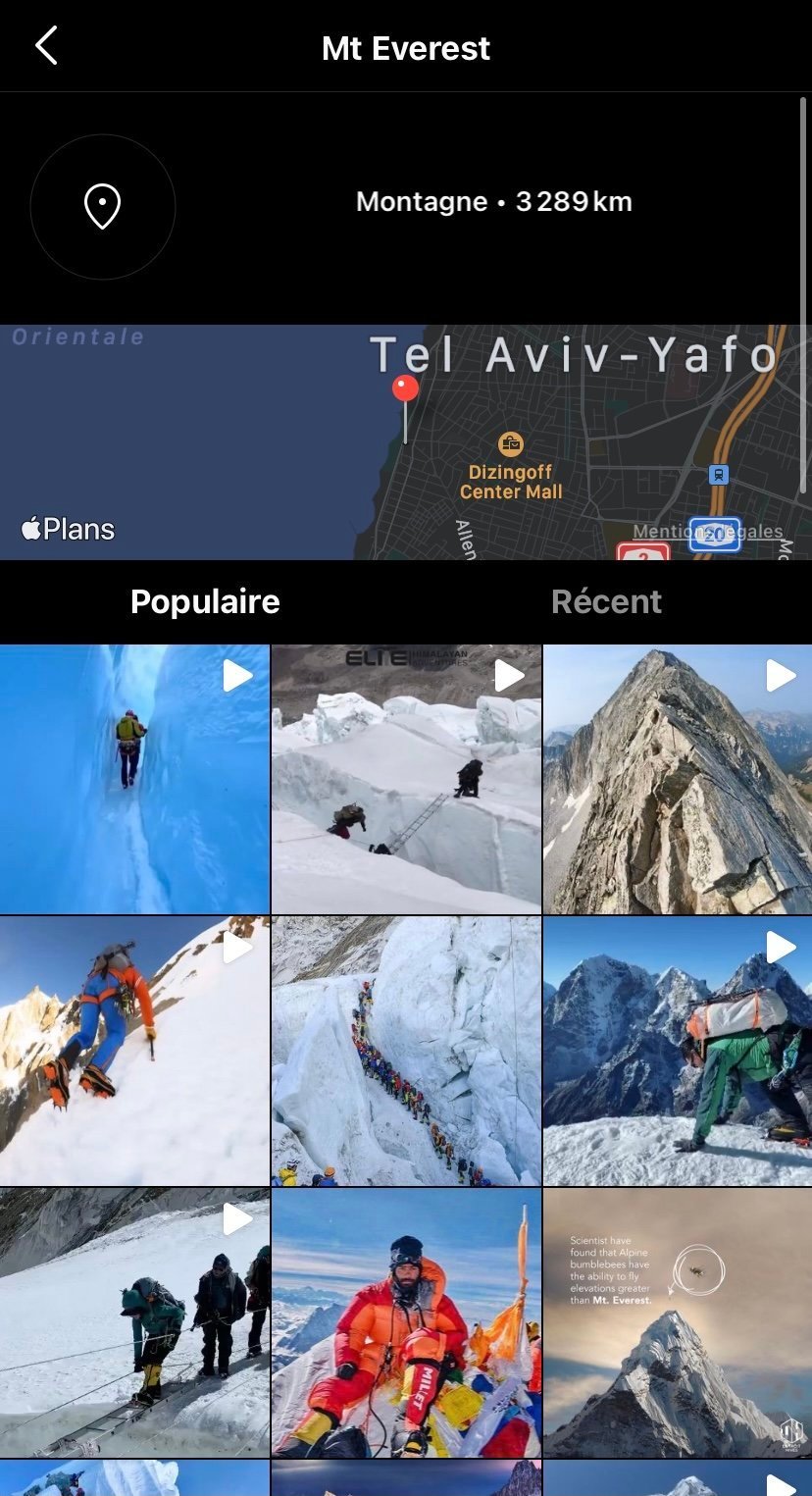The image size is (812, 1496).
Task: Switch to the Récent tab
Action: (606, 601)
